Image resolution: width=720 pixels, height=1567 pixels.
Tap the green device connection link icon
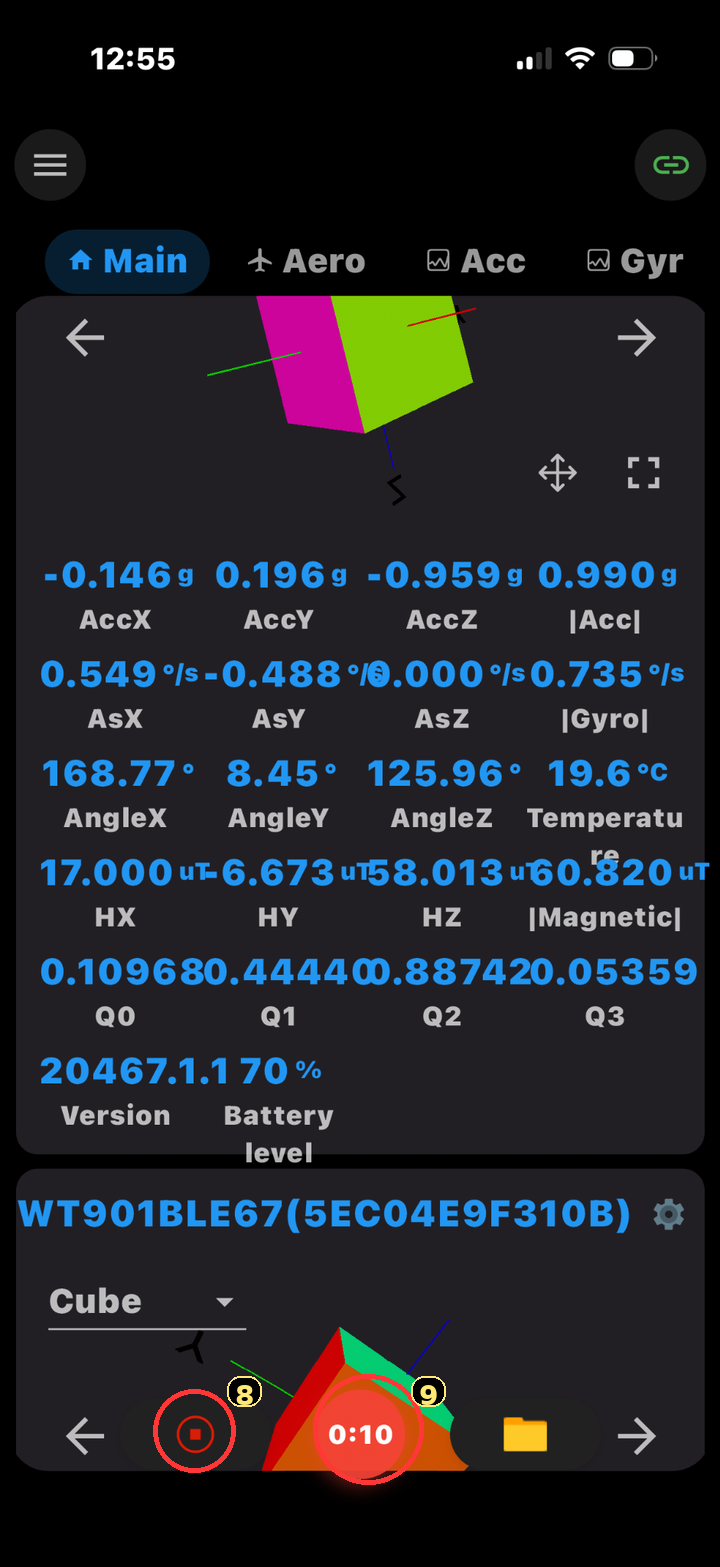[x=670, y=165]
